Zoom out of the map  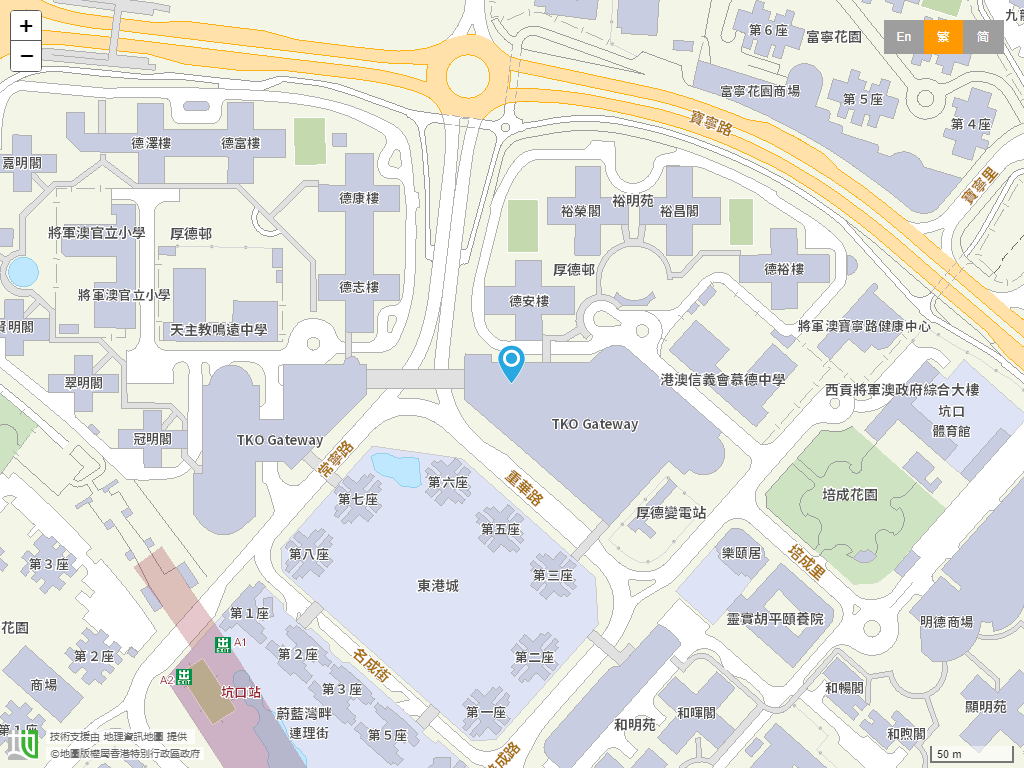tap(26, 56)
